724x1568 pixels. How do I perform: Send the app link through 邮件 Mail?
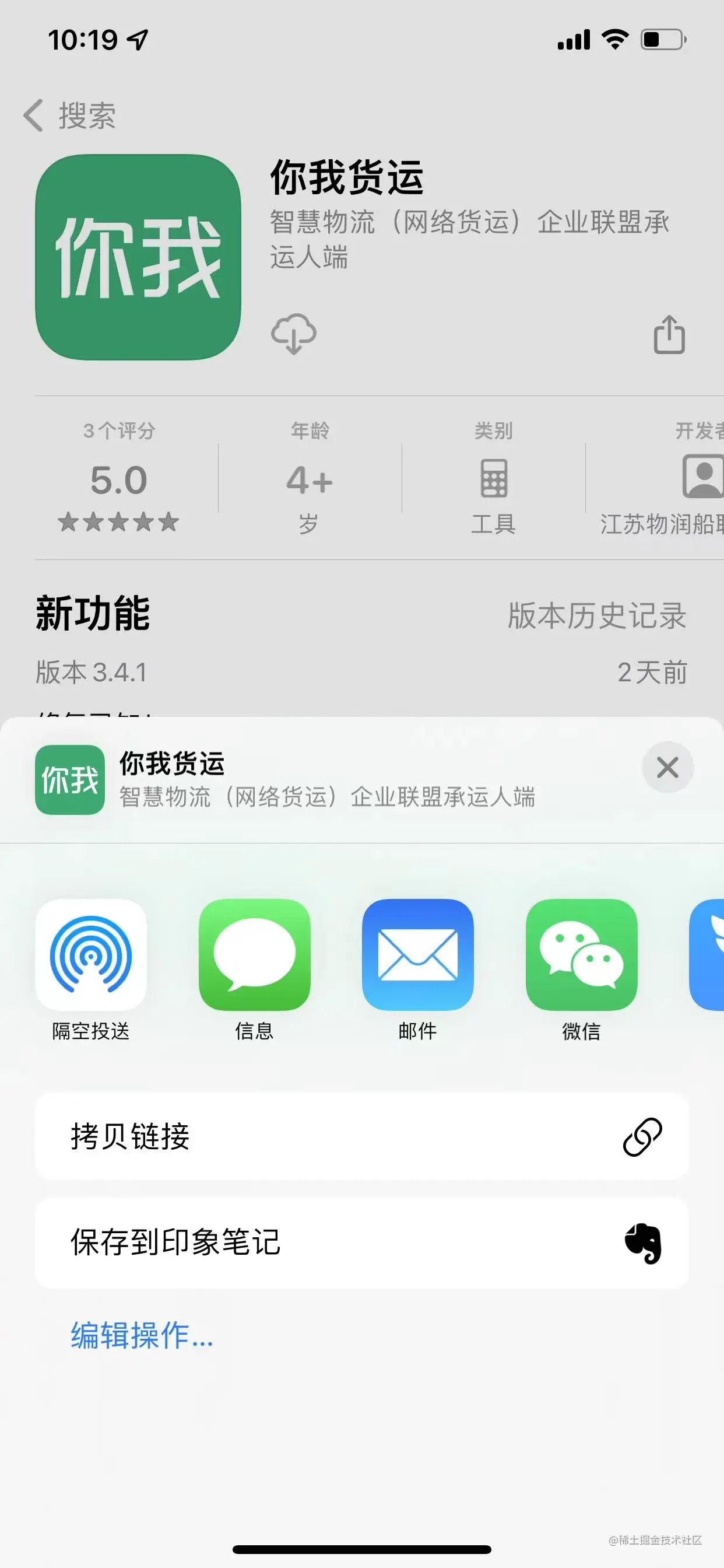tap(417, 956)
